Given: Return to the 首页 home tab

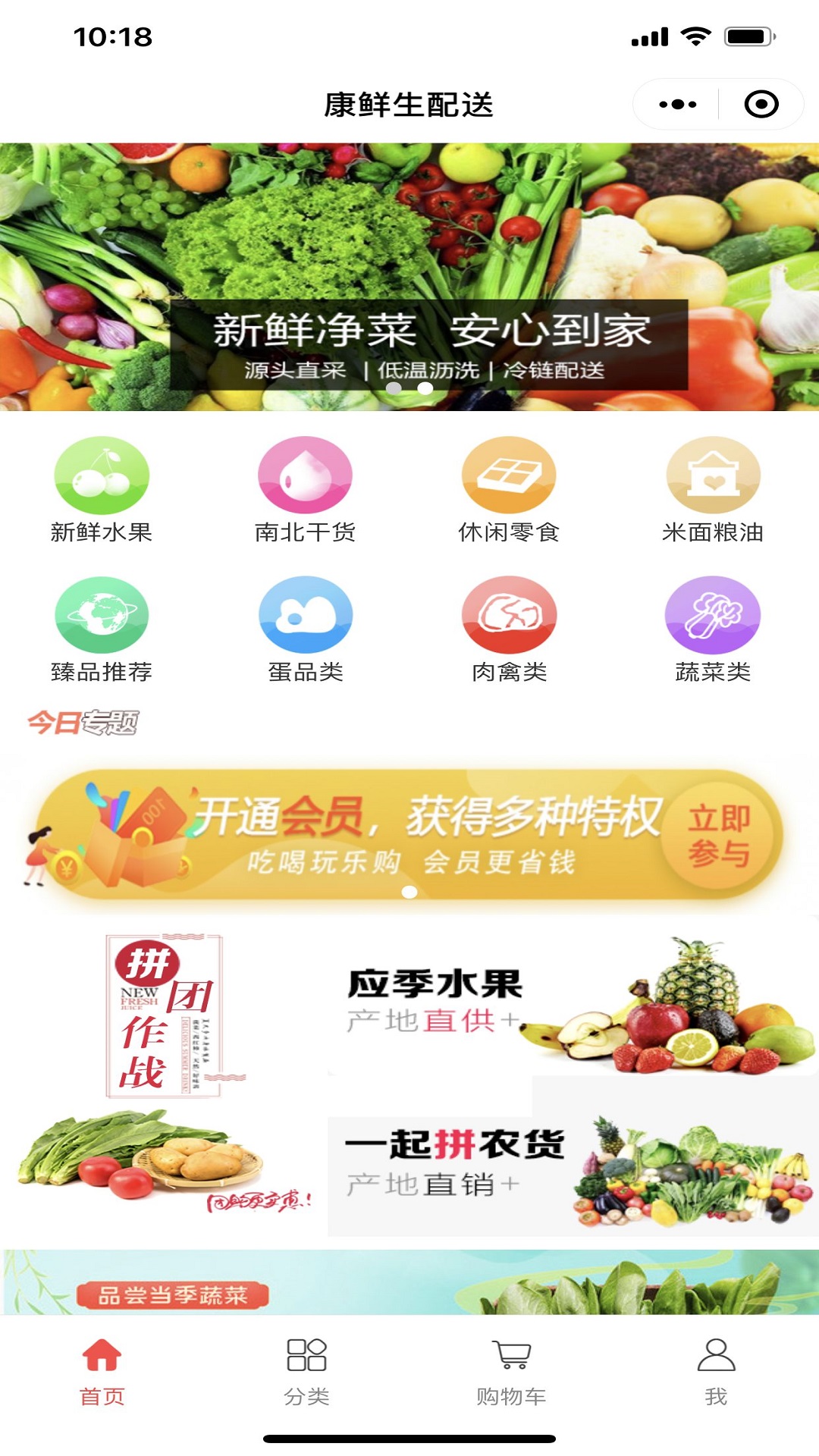Looking at the screenshot, I should click(x=102, y=1373).
